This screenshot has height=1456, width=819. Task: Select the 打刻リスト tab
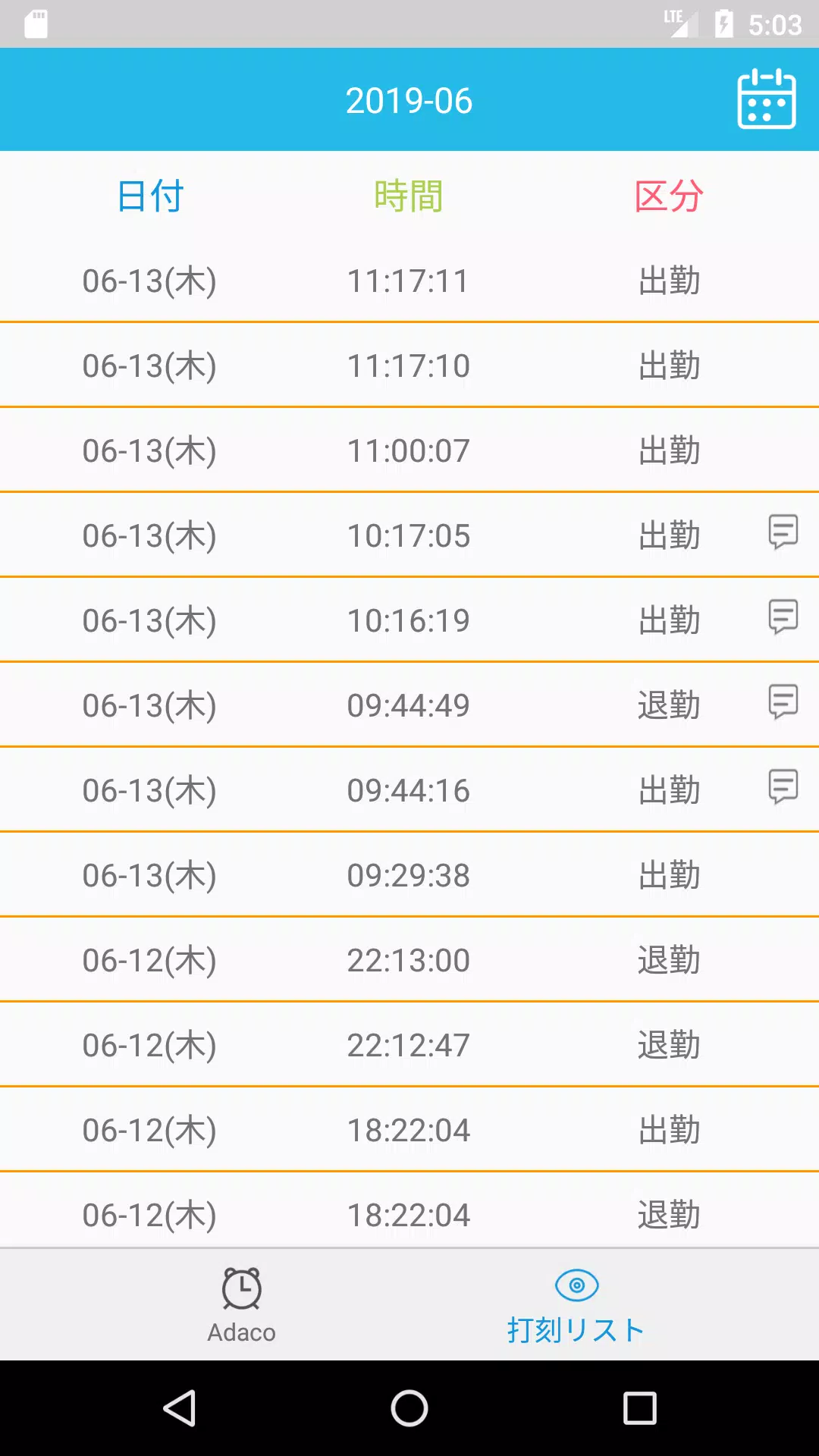576,1304
